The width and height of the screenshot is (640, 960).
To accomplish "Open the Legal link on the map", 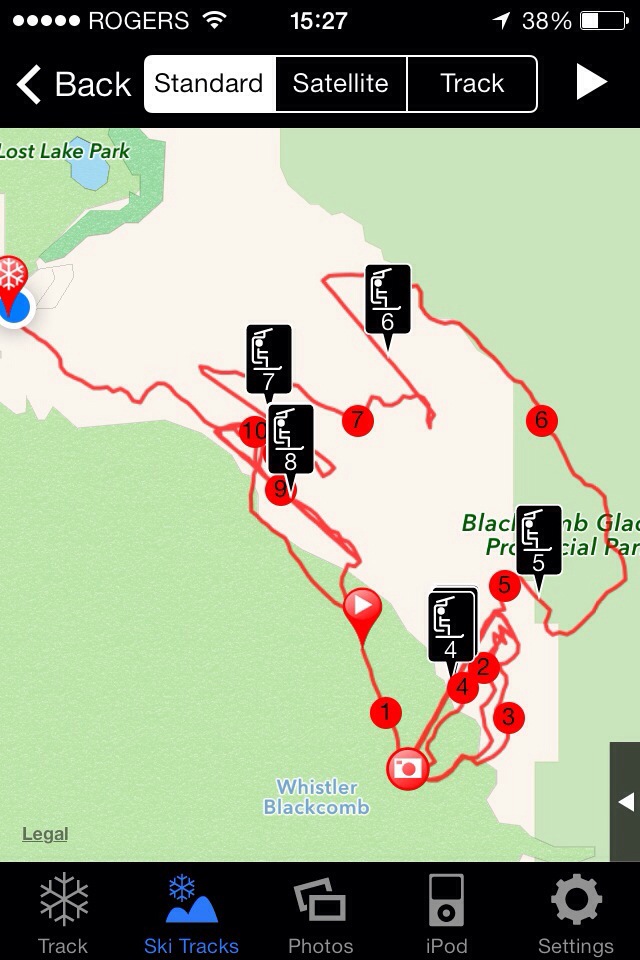I will pos(45,834).
